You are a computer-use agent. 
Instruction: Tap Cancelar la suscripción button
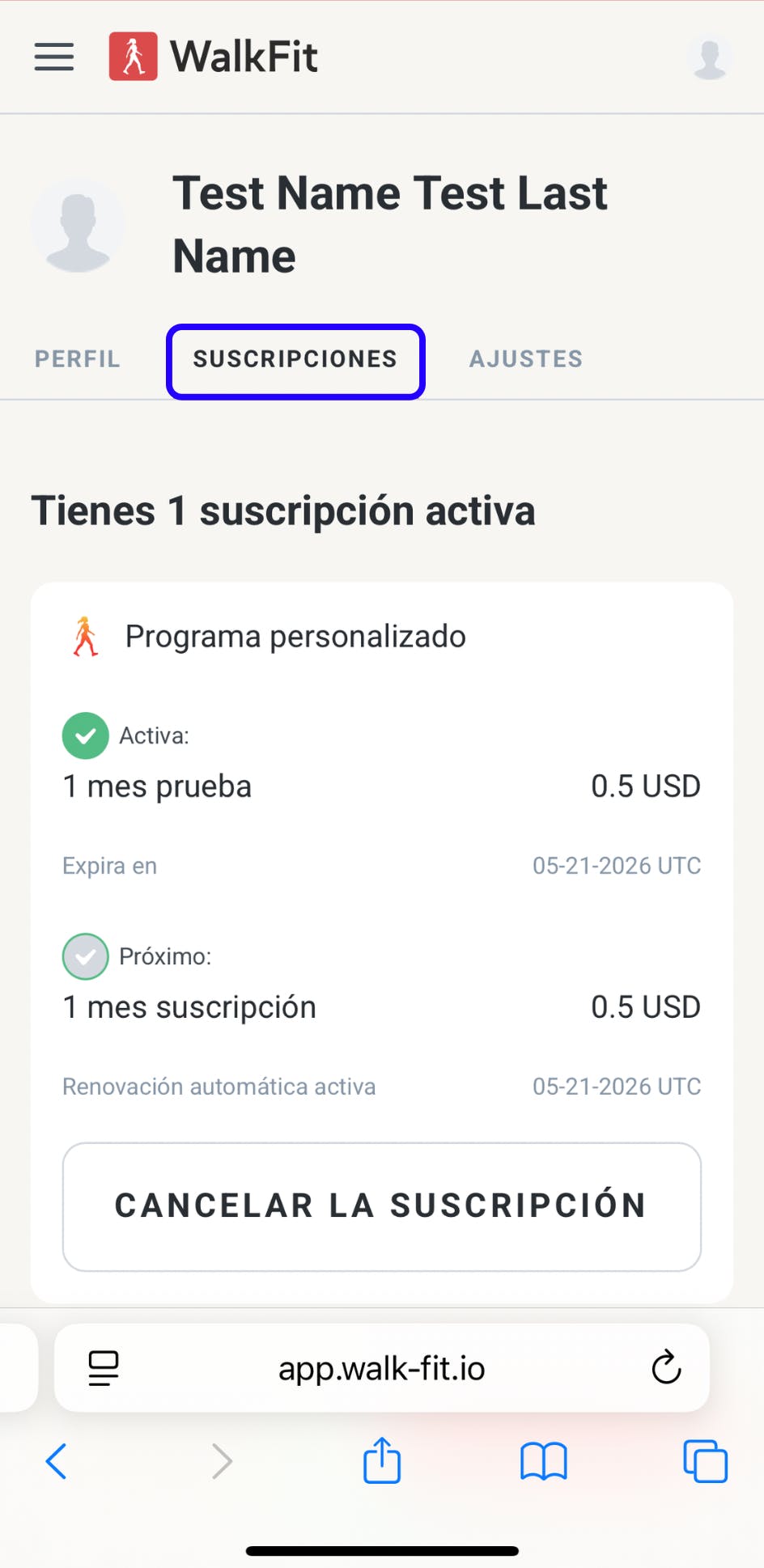coord(381,1206)
